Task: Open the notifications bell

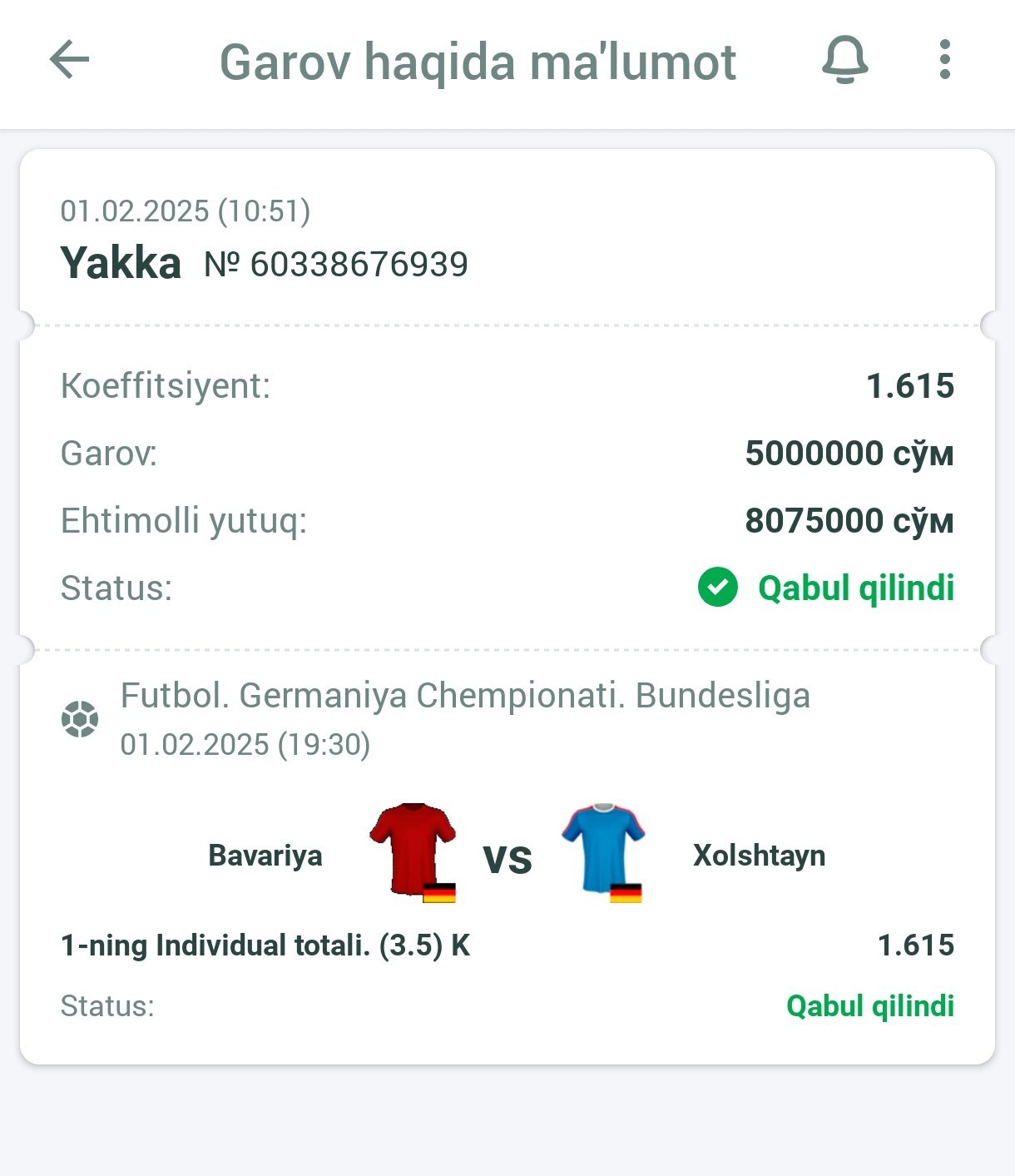Action: point(844,61)
